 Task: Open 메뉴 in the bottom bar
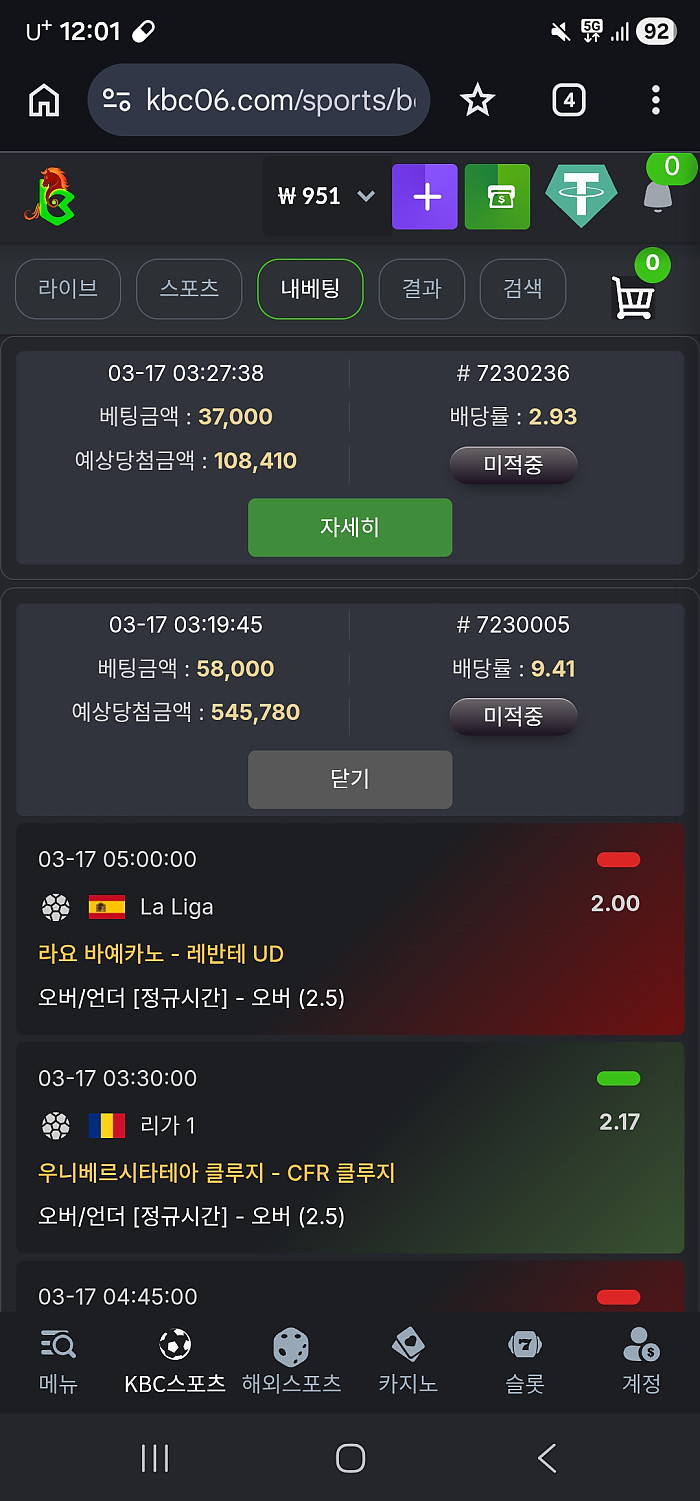(58, 1361)
